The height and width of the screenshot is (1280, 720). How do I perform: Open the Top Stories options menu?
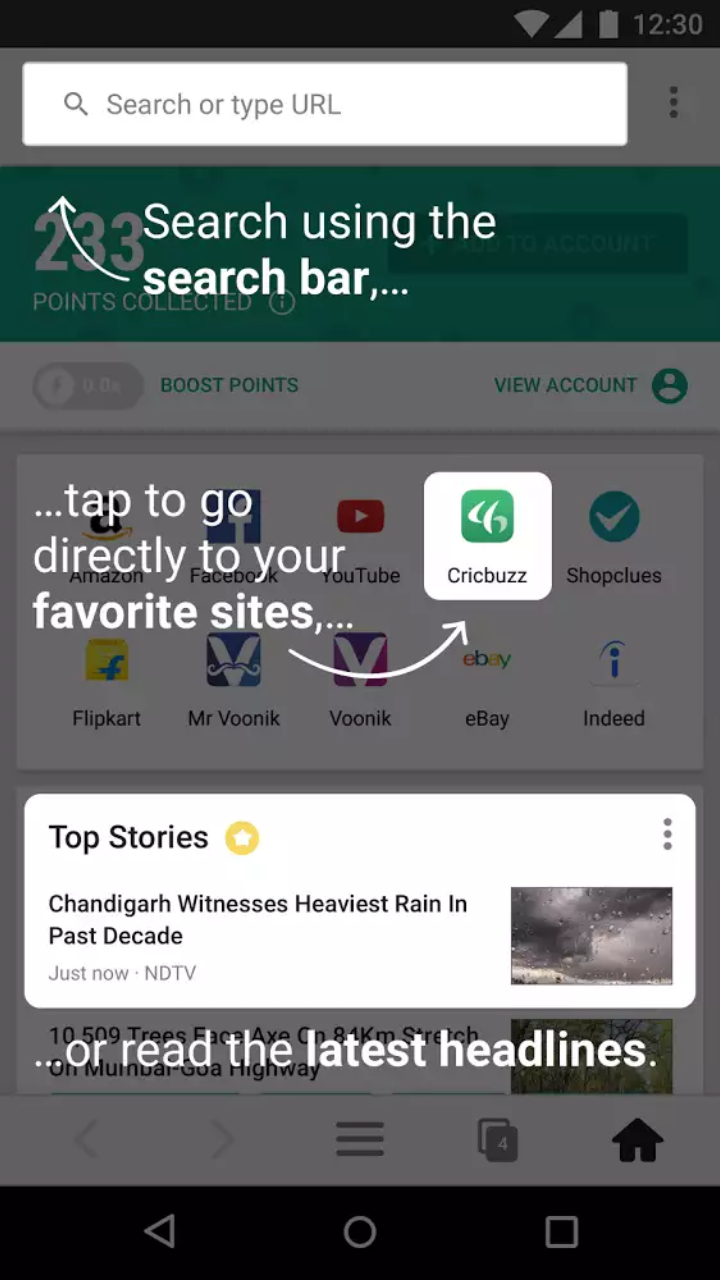(x=667, y=834)
